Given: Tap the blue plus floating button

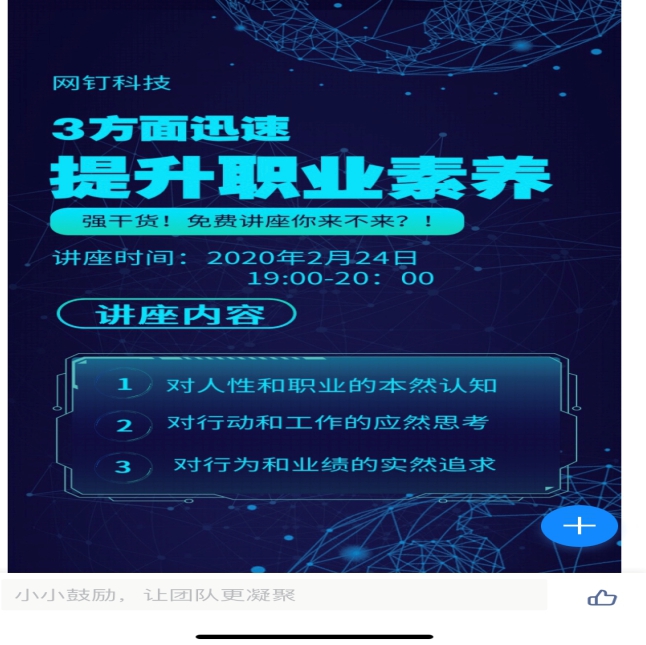Looking at the screenshot, I should click(x=579, y=525).
